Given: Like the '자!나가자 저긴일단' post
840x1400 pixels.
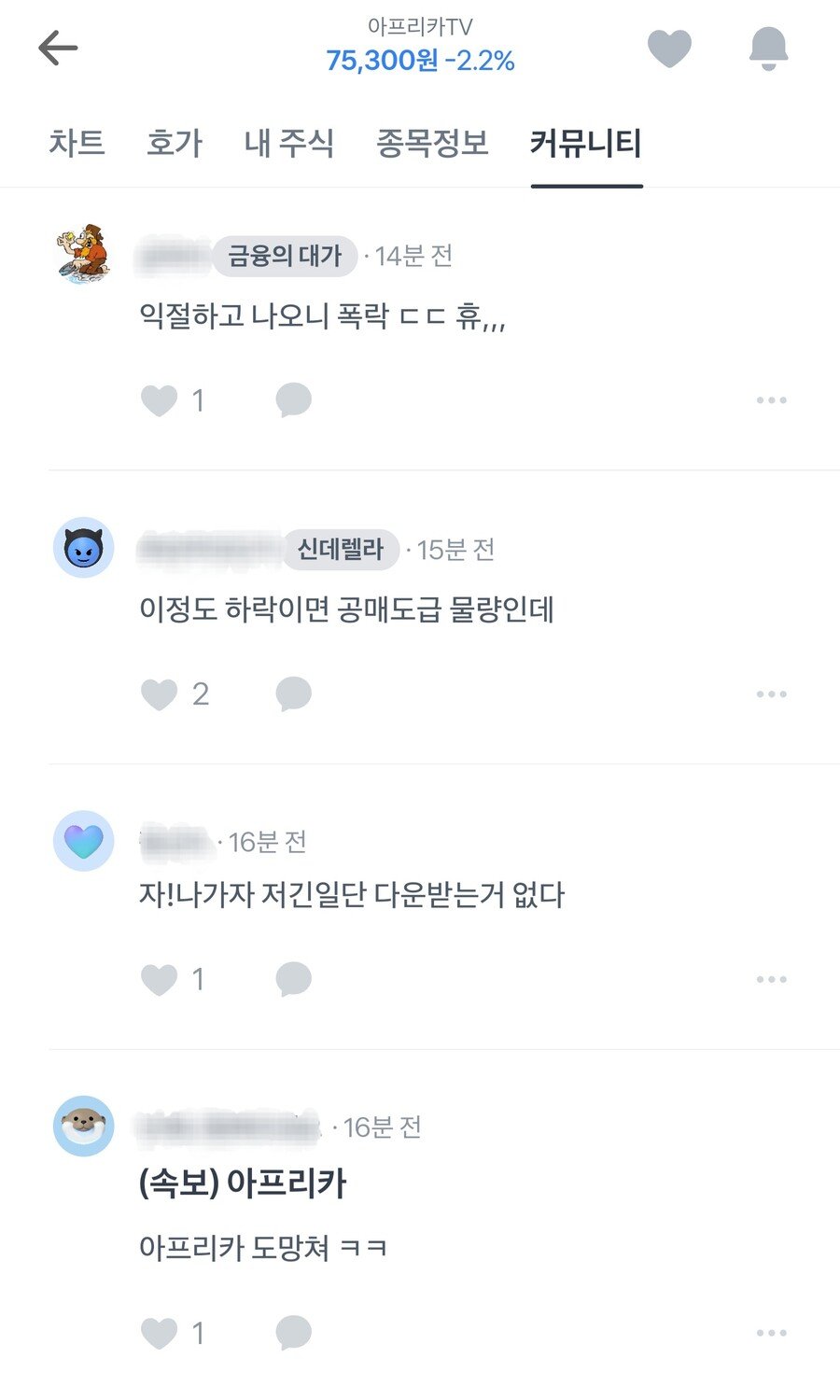Looking at the screenshot, I should pos(160,979).
